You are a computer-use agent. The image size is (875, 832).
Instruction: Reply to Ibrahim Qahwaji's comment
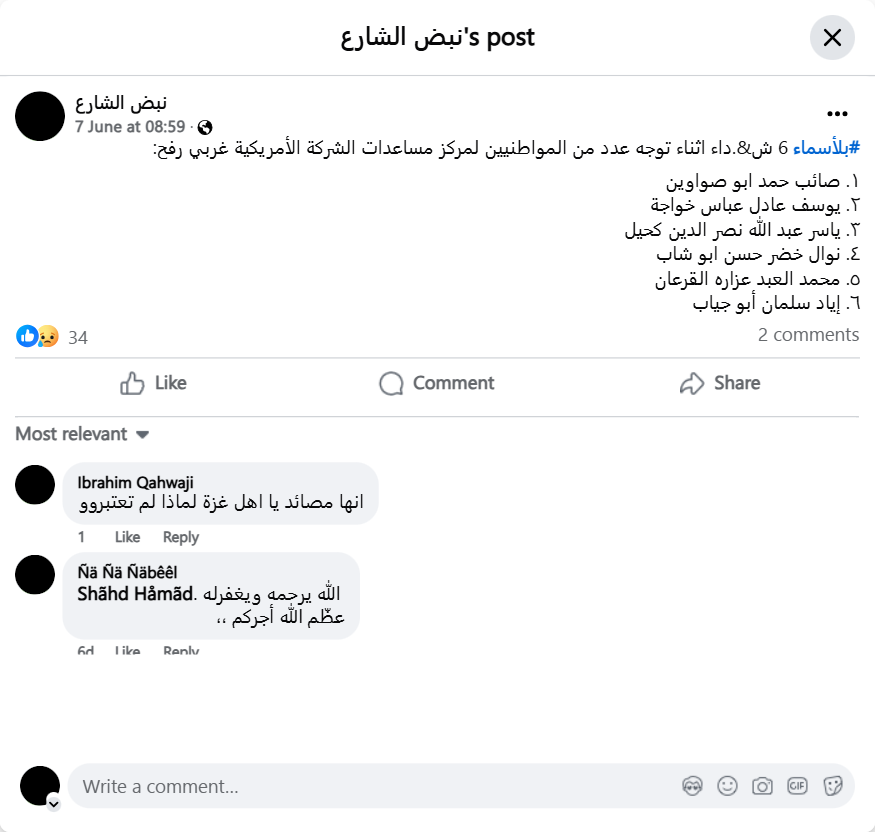[x=181, y=537]
